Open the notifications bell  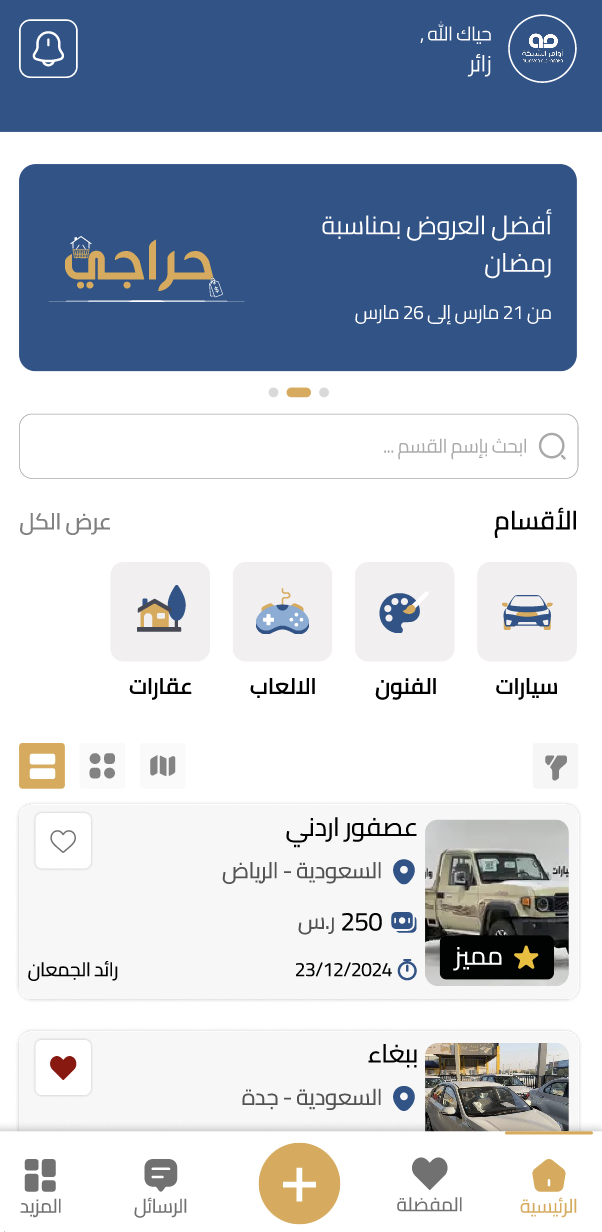[x=48, y=48]
